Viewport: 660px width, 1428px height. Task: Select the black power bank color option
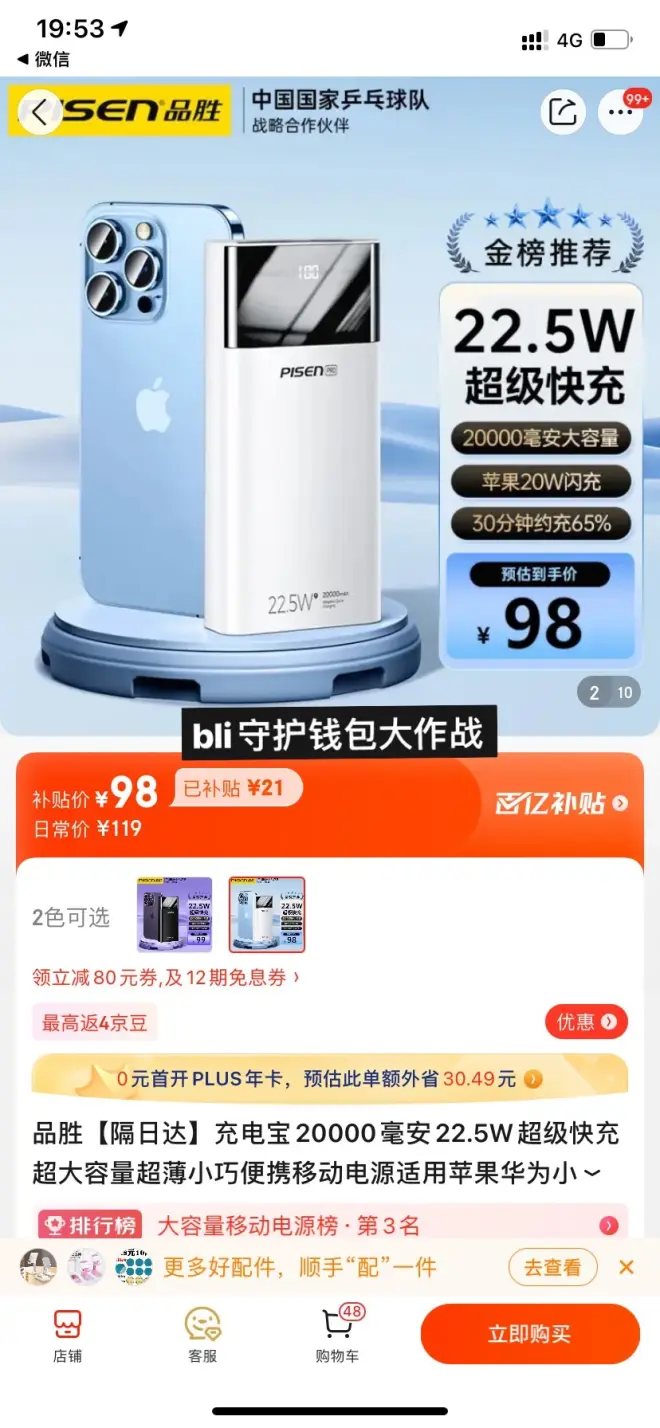click(x=174, y=914)
